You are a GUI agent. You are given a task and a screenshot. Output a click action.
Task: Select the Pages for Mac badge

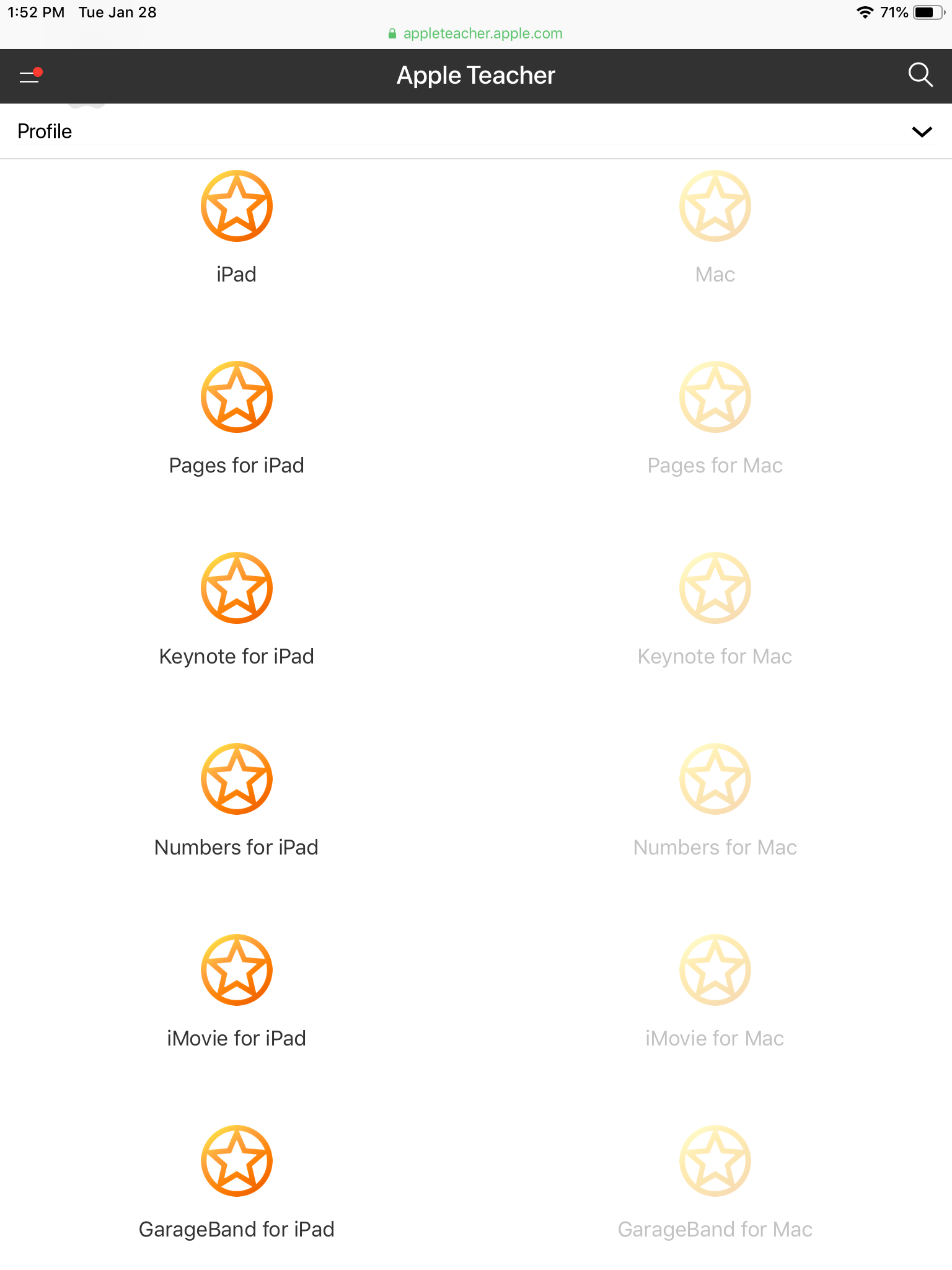715,397
